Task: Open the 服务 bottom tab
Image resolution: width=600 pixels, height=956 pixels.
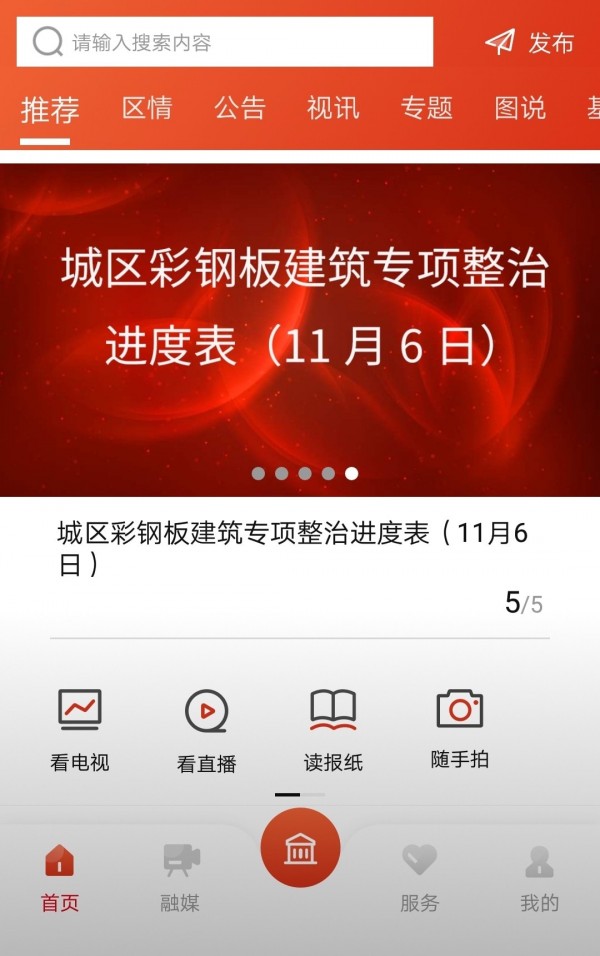Action: (x=419, y=877)
